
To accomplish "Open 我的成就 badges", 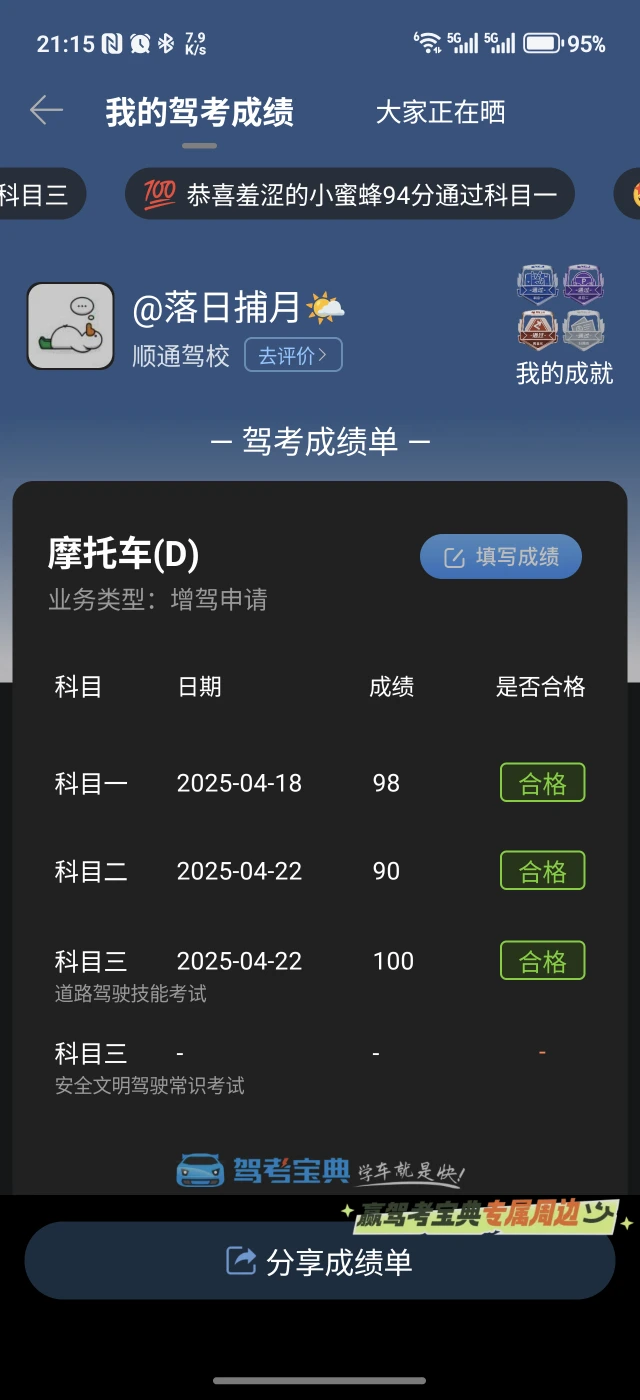I will point(564,326).
